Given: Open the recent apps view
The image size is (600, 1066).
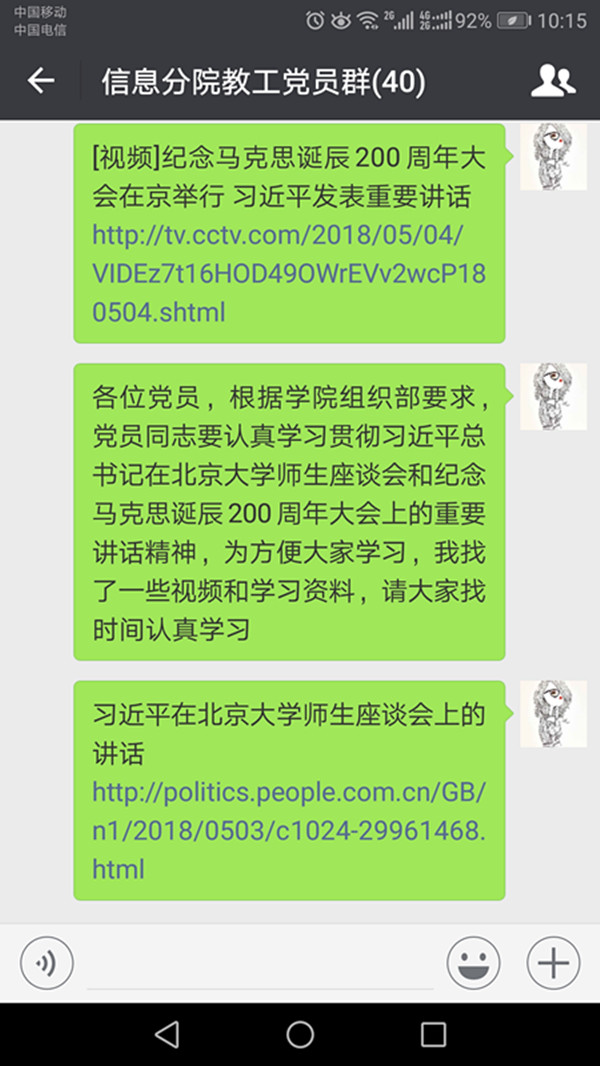Looking at the screenshot, I should 433,1035.
